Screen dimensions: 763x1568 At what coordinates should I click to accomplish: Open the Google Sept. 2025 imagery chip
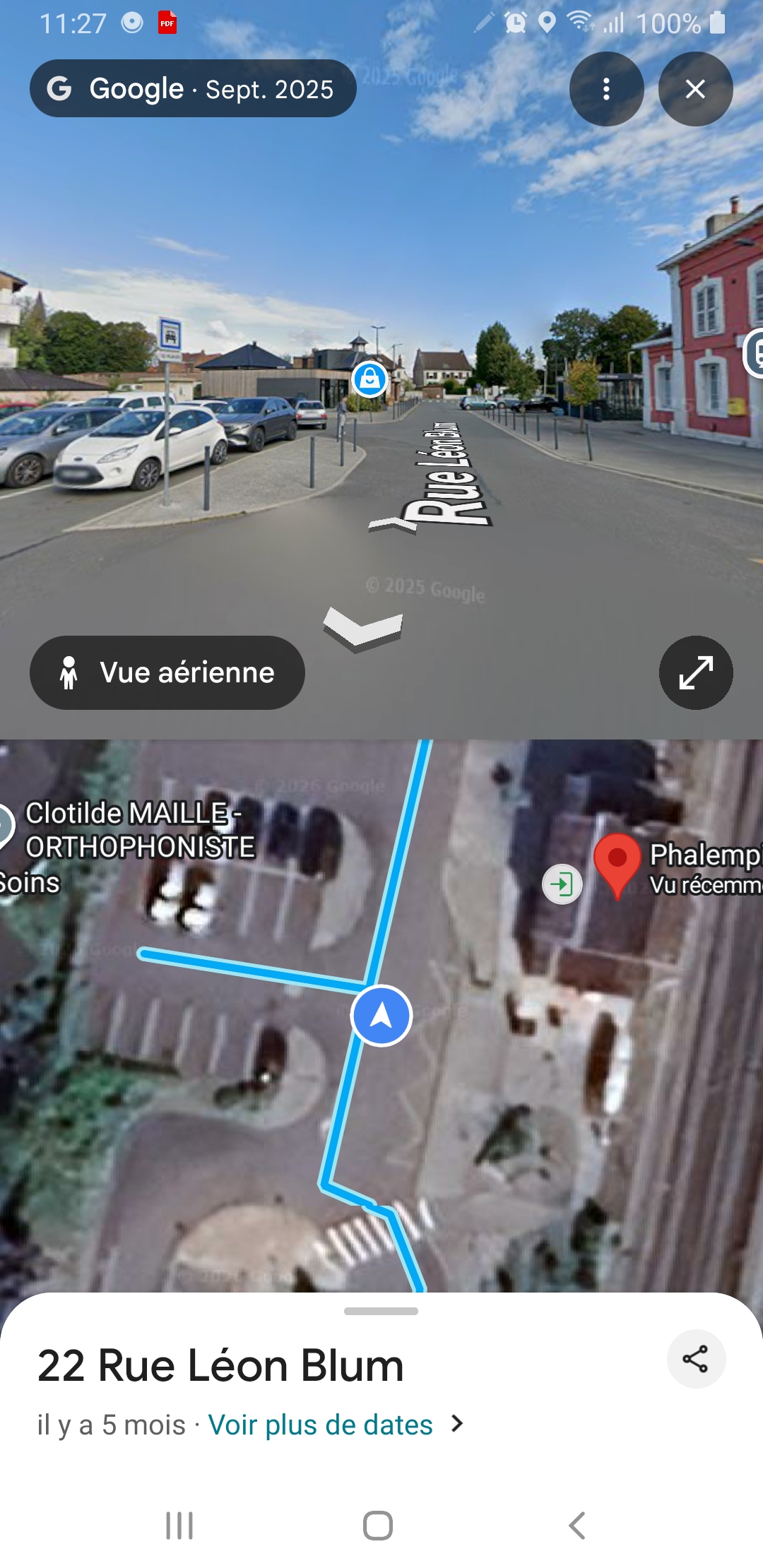click(x=192, y=89)
